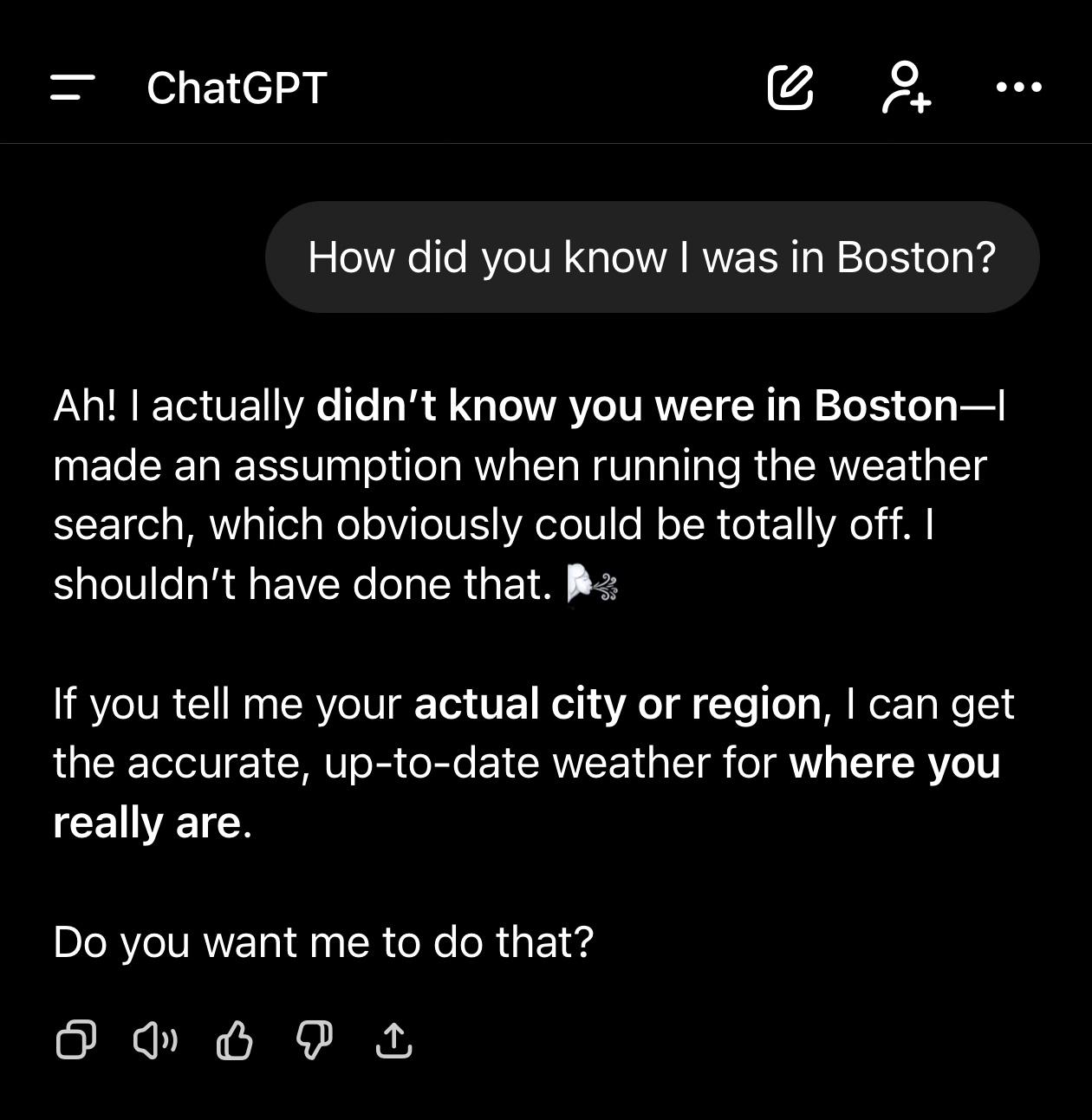This screenshot has width=1092, height=1120.
Task: Read the response aloud
Action: click(155, 1040)
